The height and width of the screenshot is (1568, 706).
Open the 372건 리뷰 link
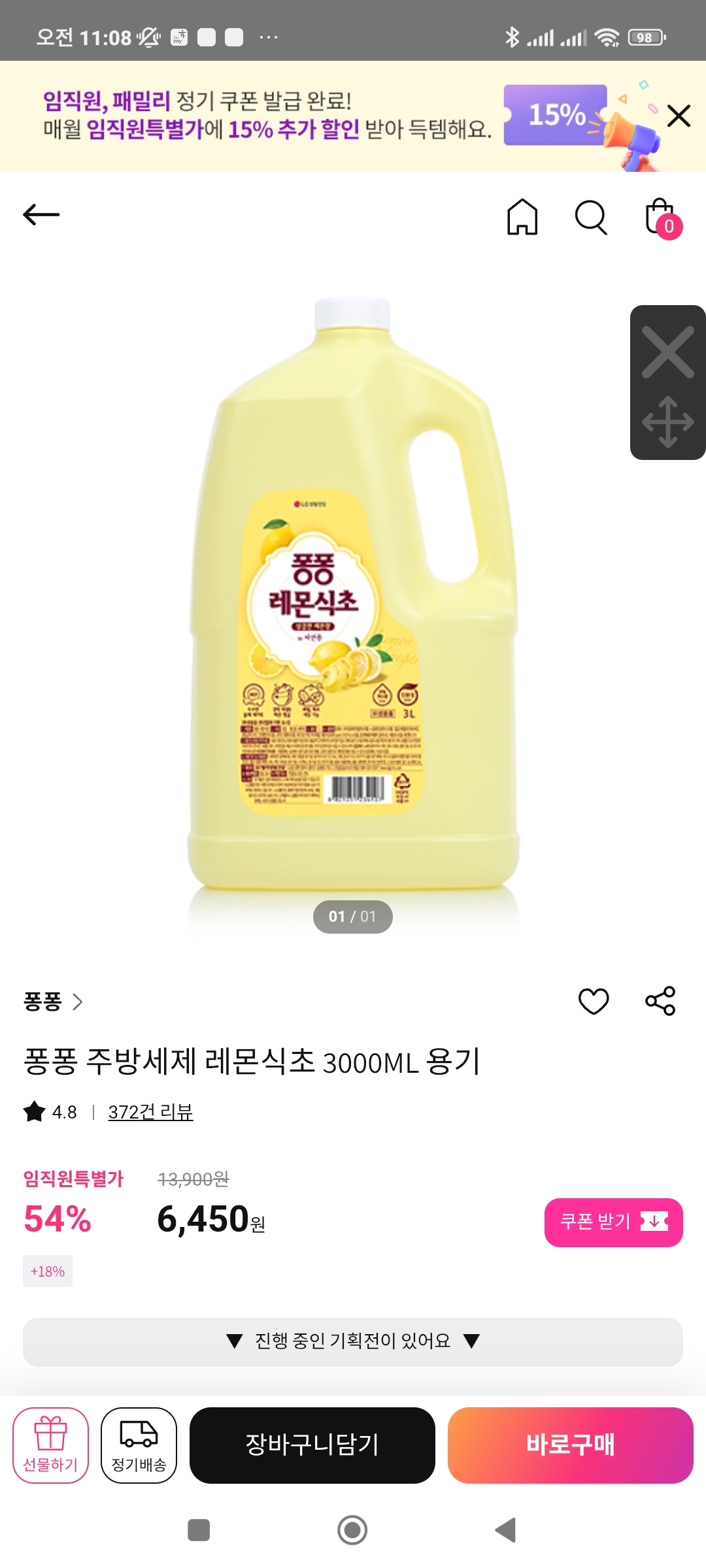point(150,1112)
